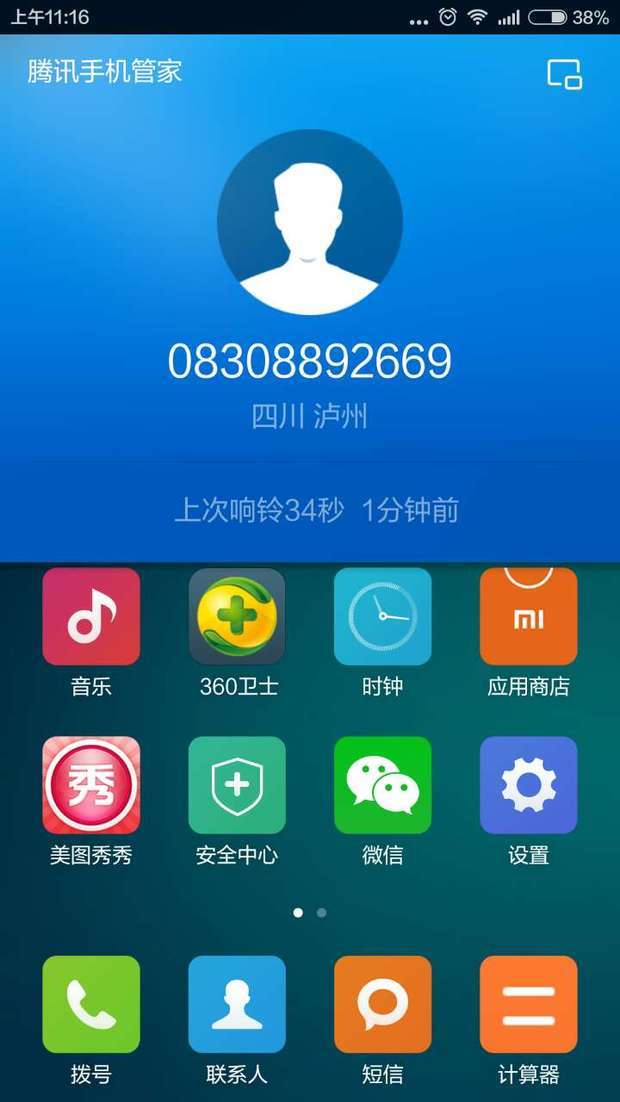Launch the 计算器 calculator
Viewport: 620px width, 1102px height.
pos(528,1004)
